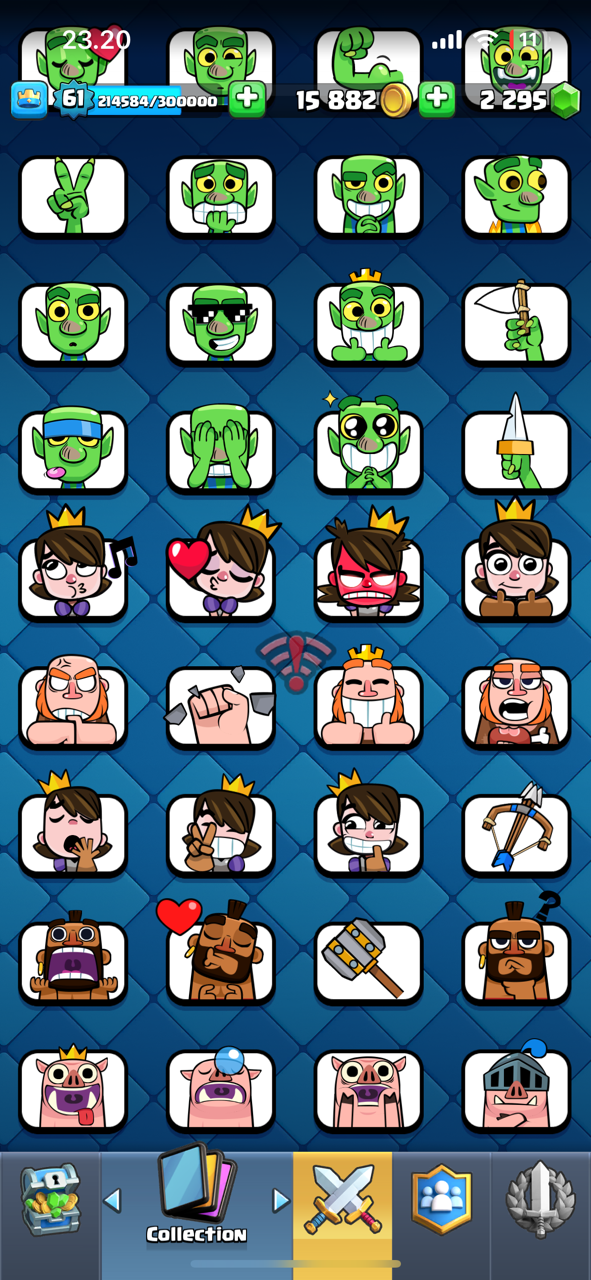Image resolution: width=591 pixels, height=1280 pixels.
Task: Add gold using the plus button
Action: coord(436,99)
